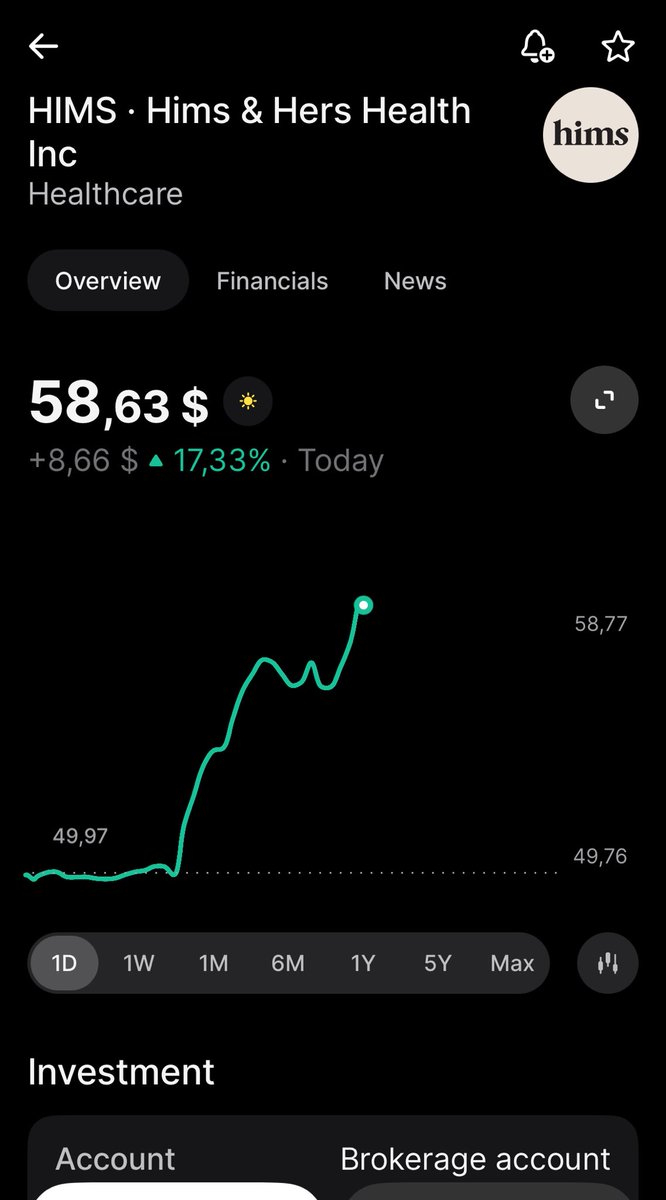The height and width of the screenshot is (1200, 666).
Task: Tap the sun market-hours indicator
Action: click(x=247, y=402)
